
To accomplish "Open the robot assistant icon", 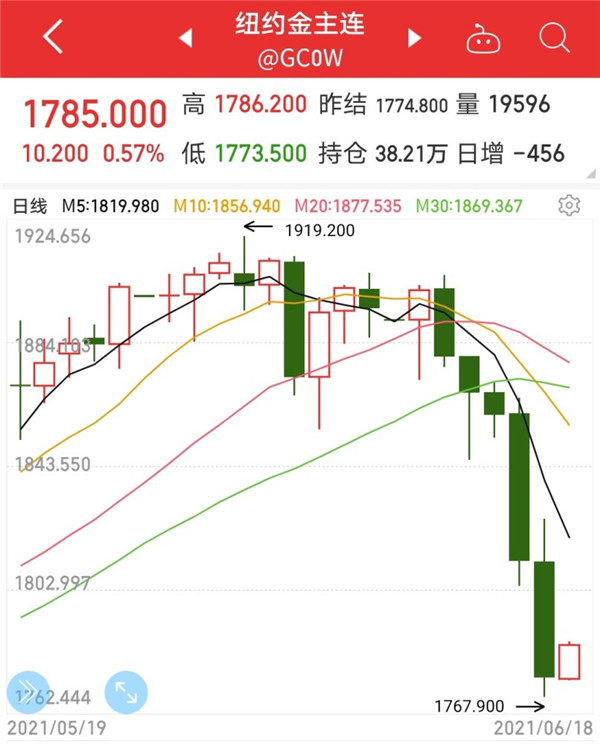I will click(x=485, y=39).
